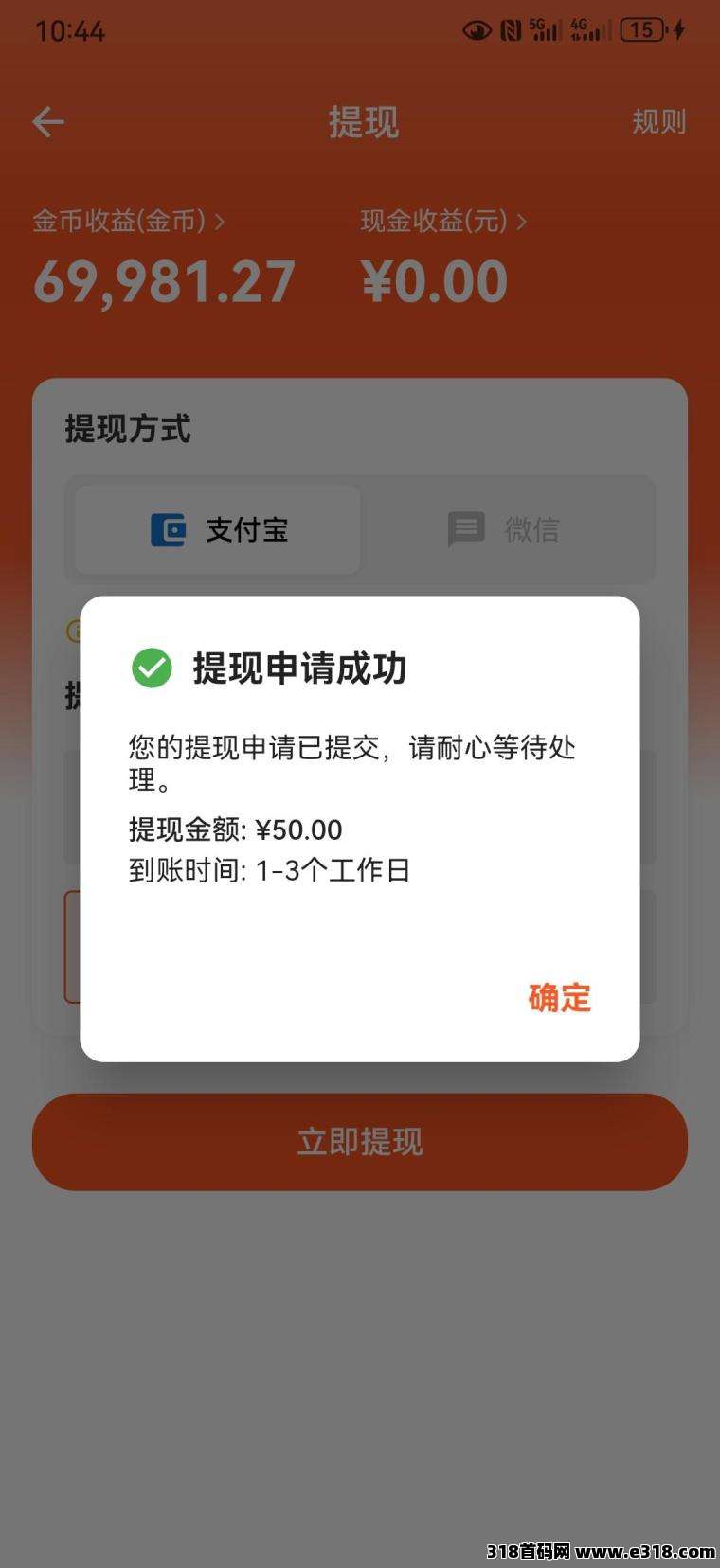Tap the e318.com watermark link at bottom
Screen dimensions: 720x1568
[593, 1546]
